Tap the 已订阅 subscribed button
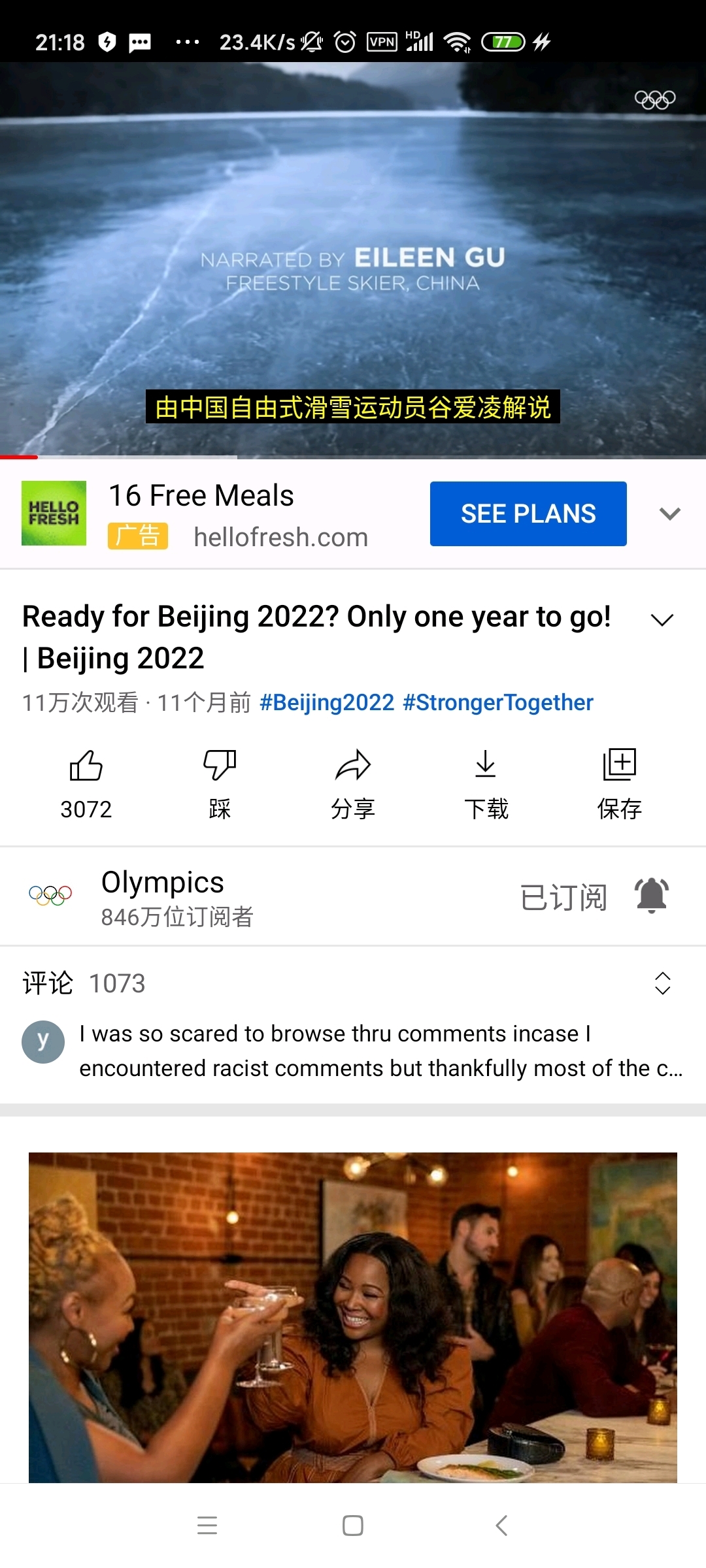 pyautogui.click(x=563, y=896)
